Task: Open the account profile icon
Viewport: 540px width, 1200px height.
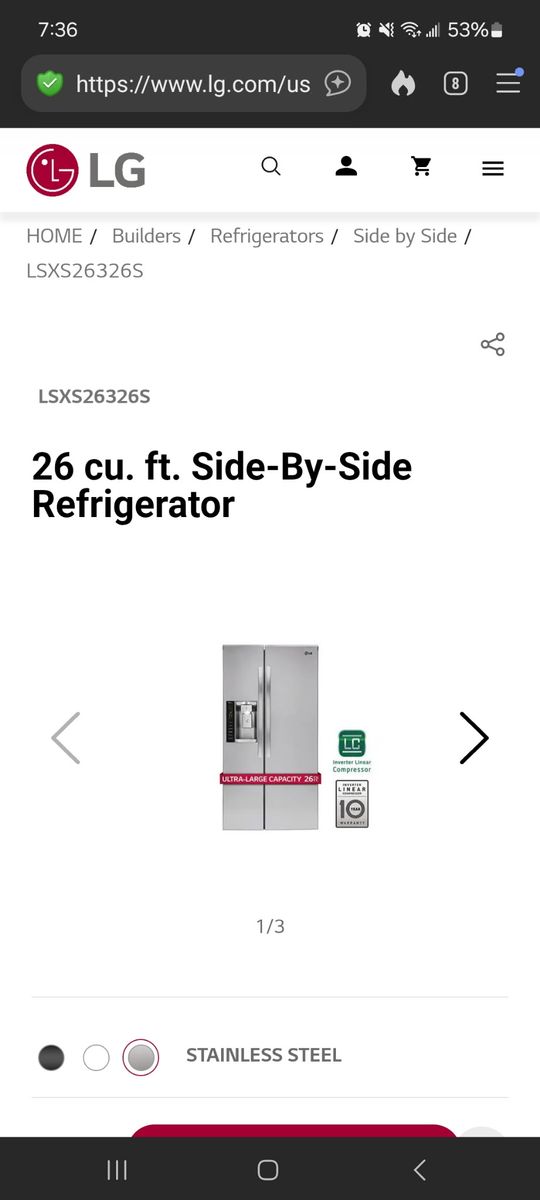Action: 346,167
